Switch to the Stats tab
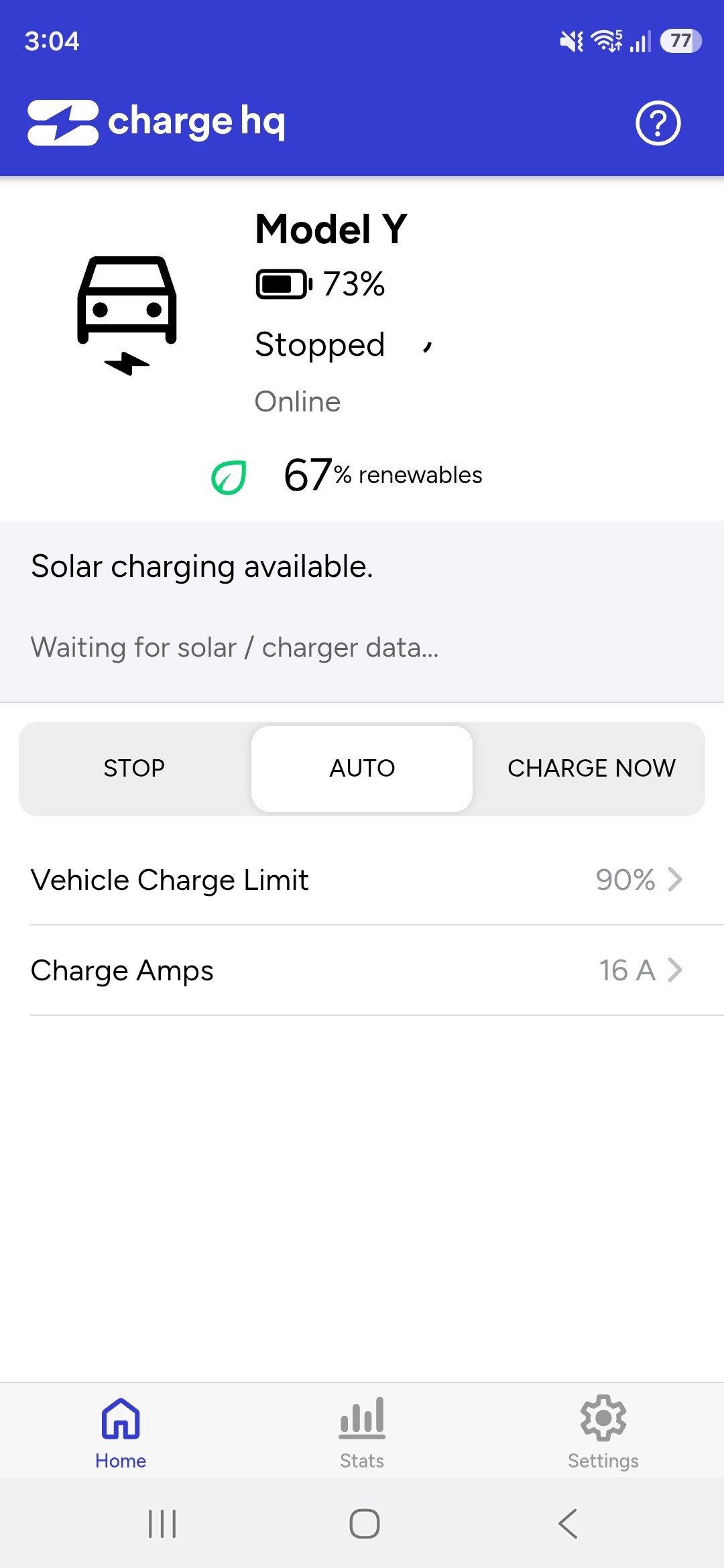 pyautogui.click(x=362, y=1433)
